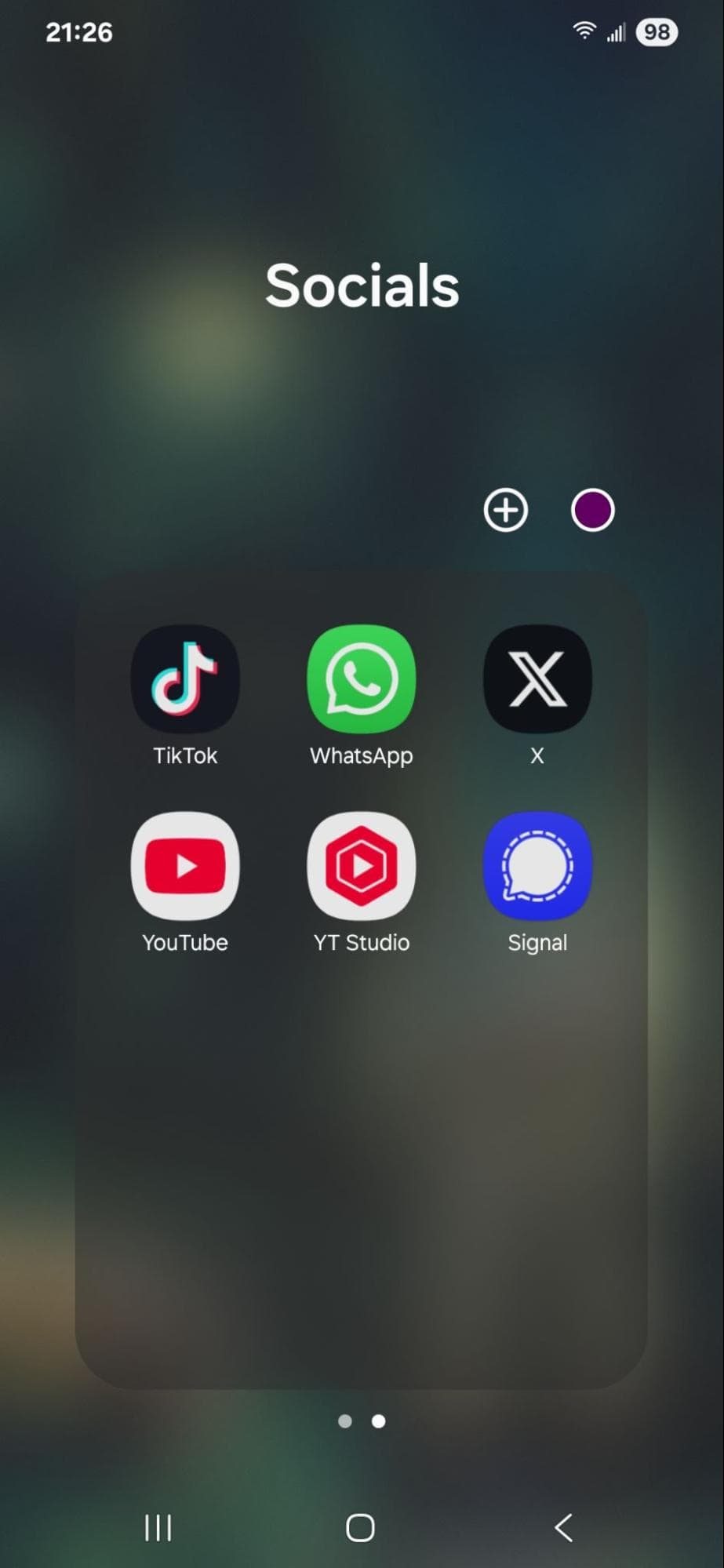Tap the Socials folder title
This screenshot has width=724, height=1568.
362,285
